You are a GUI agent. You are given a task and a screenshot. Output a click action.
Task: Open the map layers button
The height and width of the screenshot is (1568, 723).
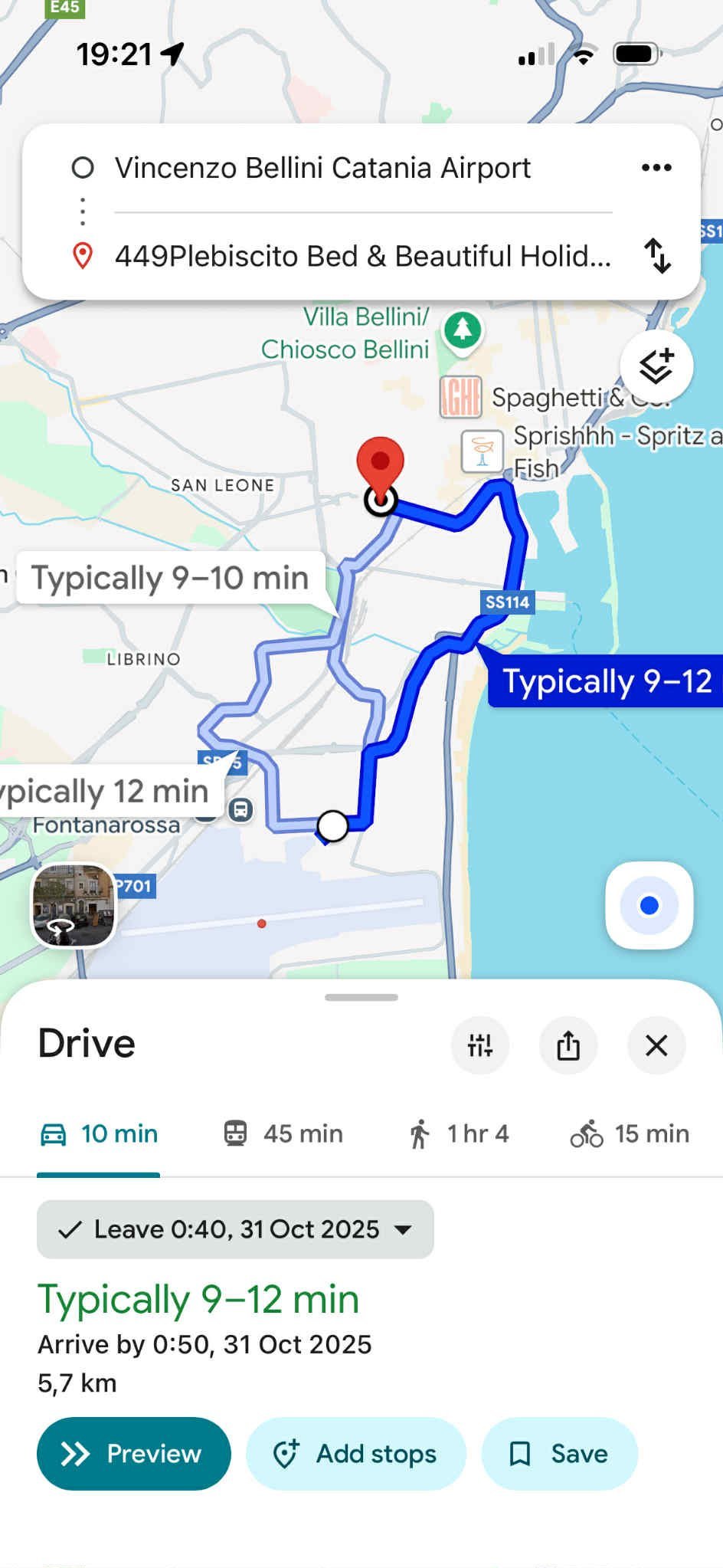656,367
